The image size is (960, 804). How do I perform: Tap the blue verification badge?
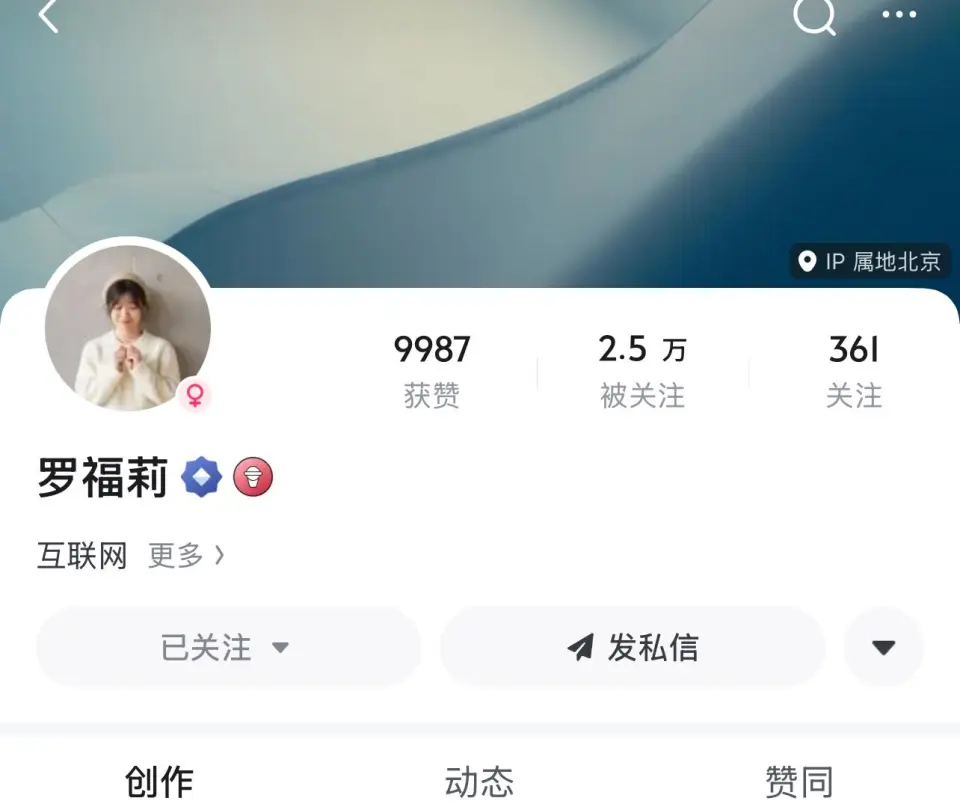(201, 478)
